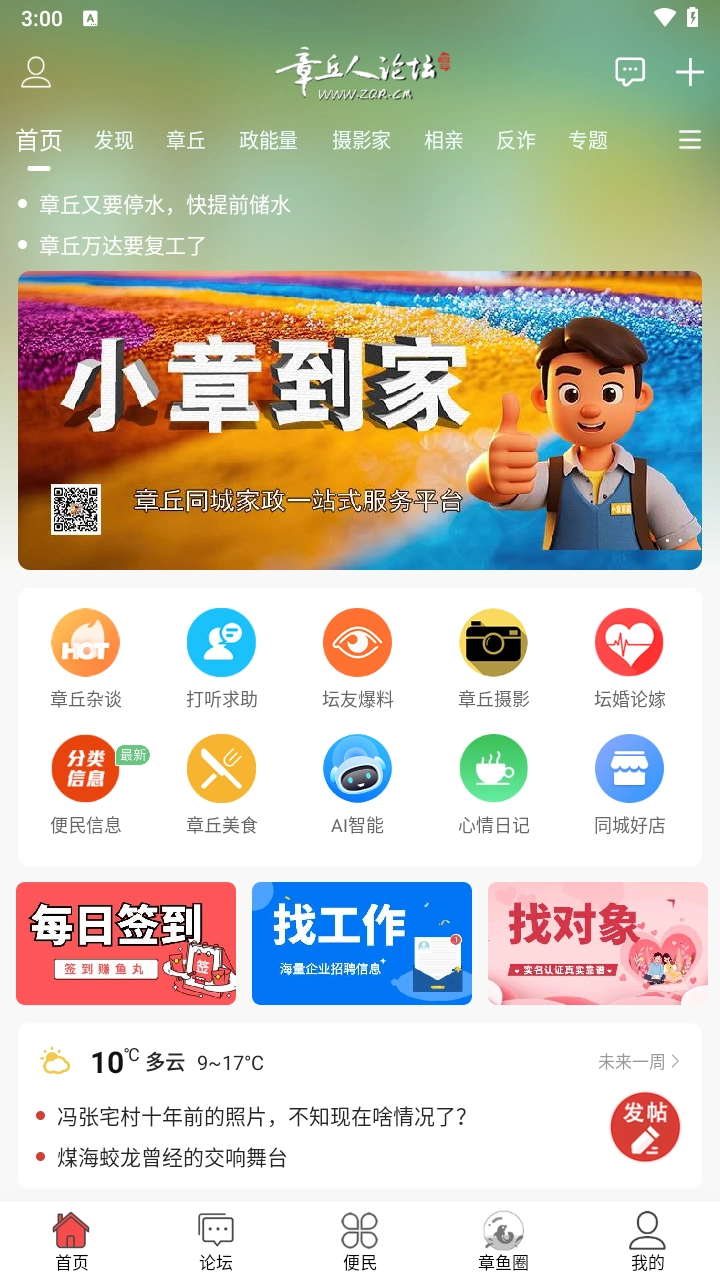Open the messages chat bubble icon

click(630, 72)
